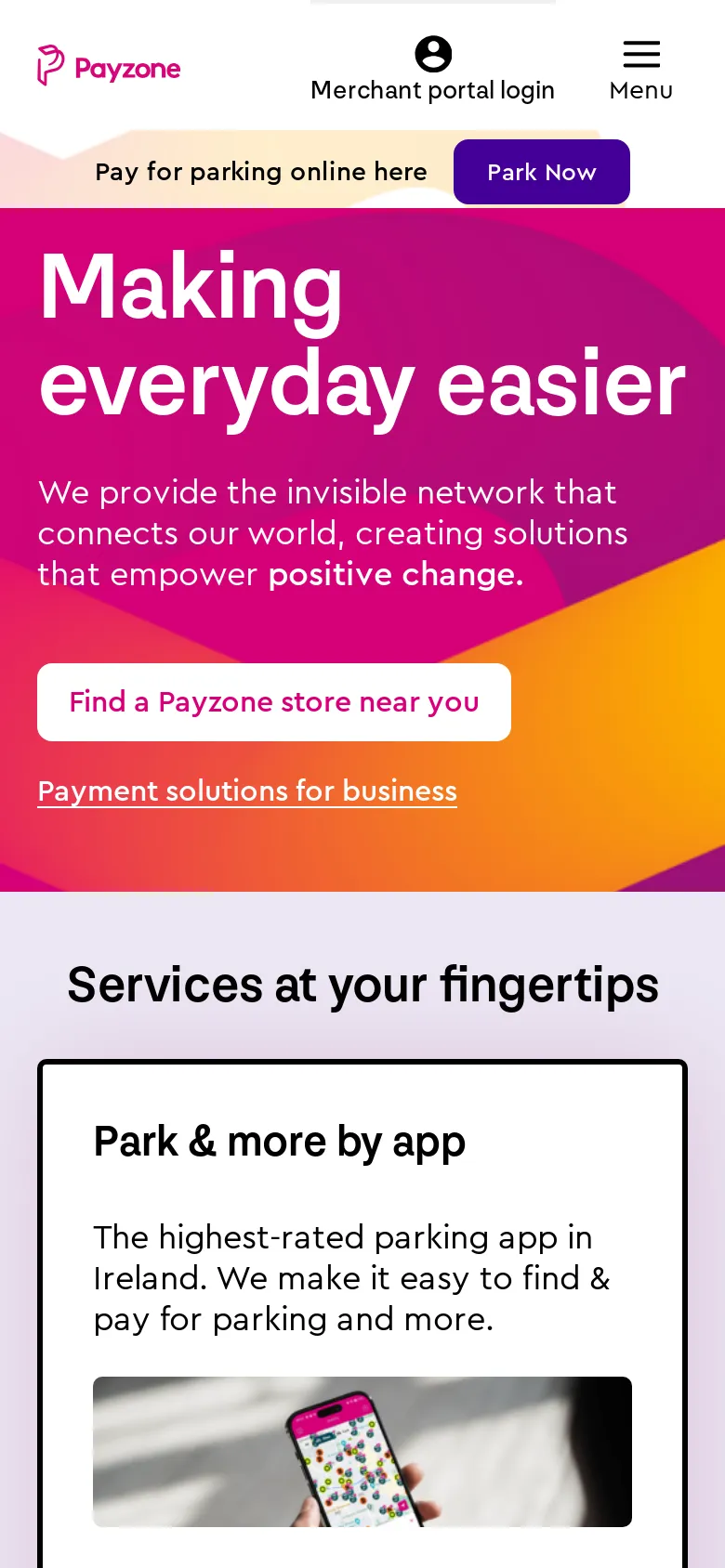
Task: Click 'Pay for parking online here' banner text
Action: pos(261,172)
